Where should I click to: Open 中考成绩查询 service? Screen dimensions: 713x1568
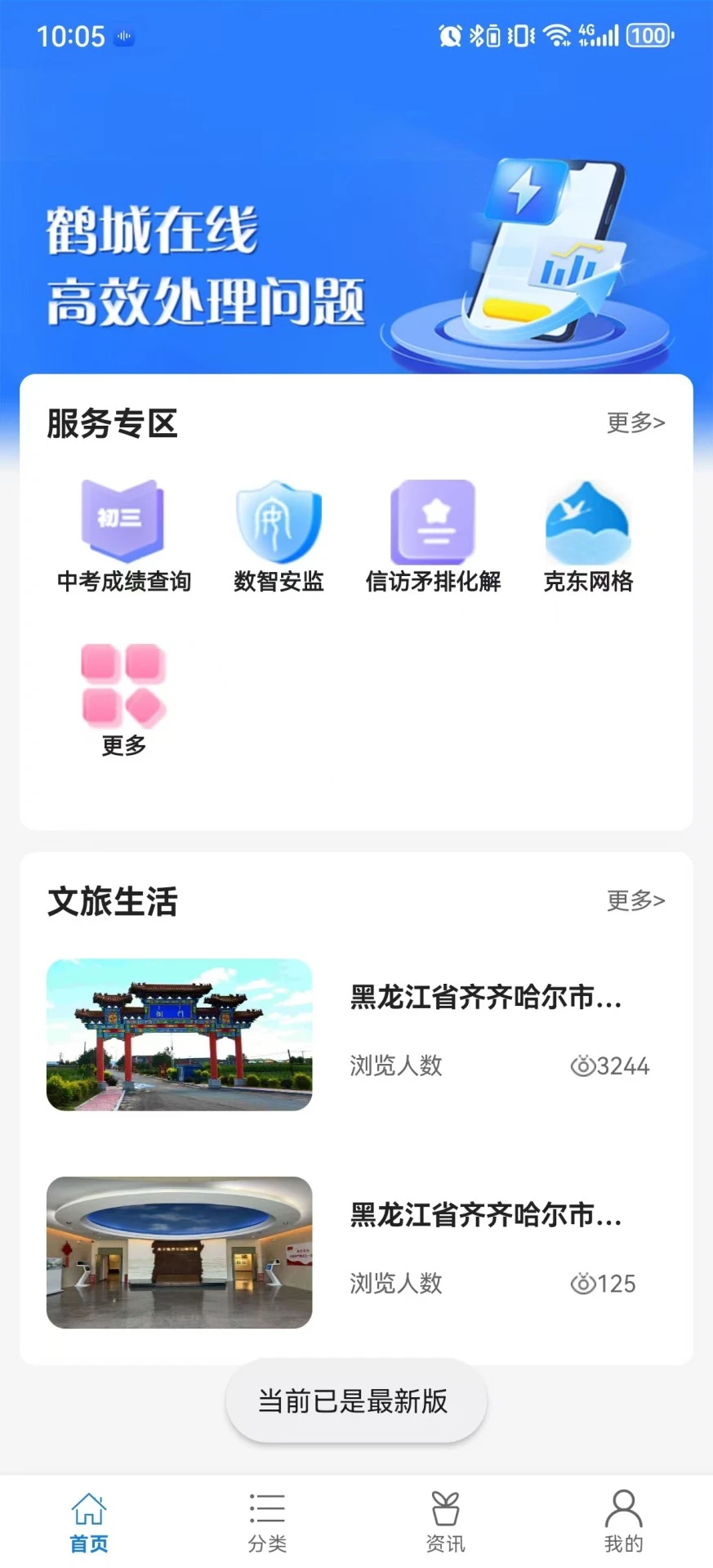point(123,536)
